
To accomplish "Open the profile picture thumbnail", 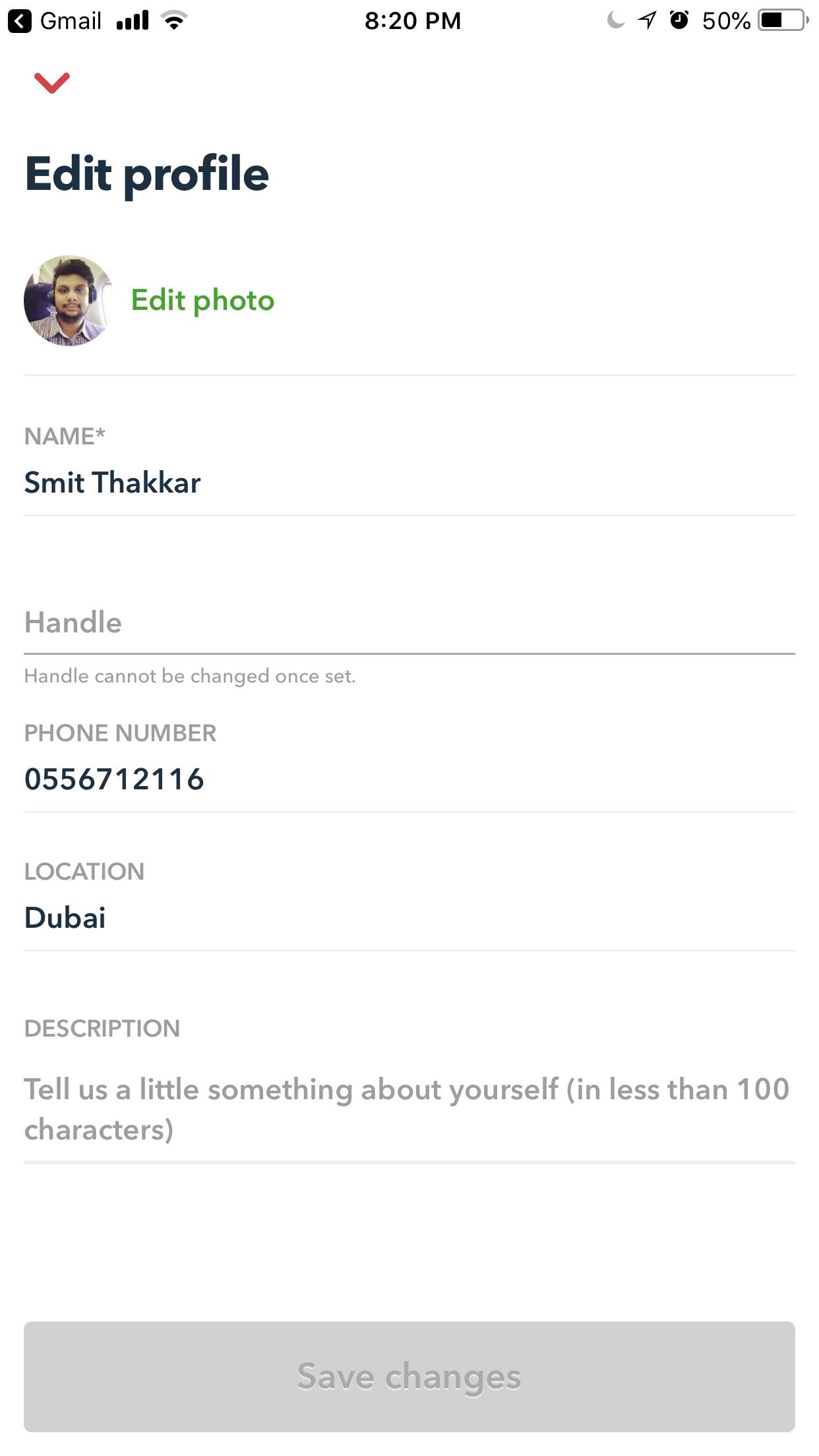I will (x=68, y=301).
